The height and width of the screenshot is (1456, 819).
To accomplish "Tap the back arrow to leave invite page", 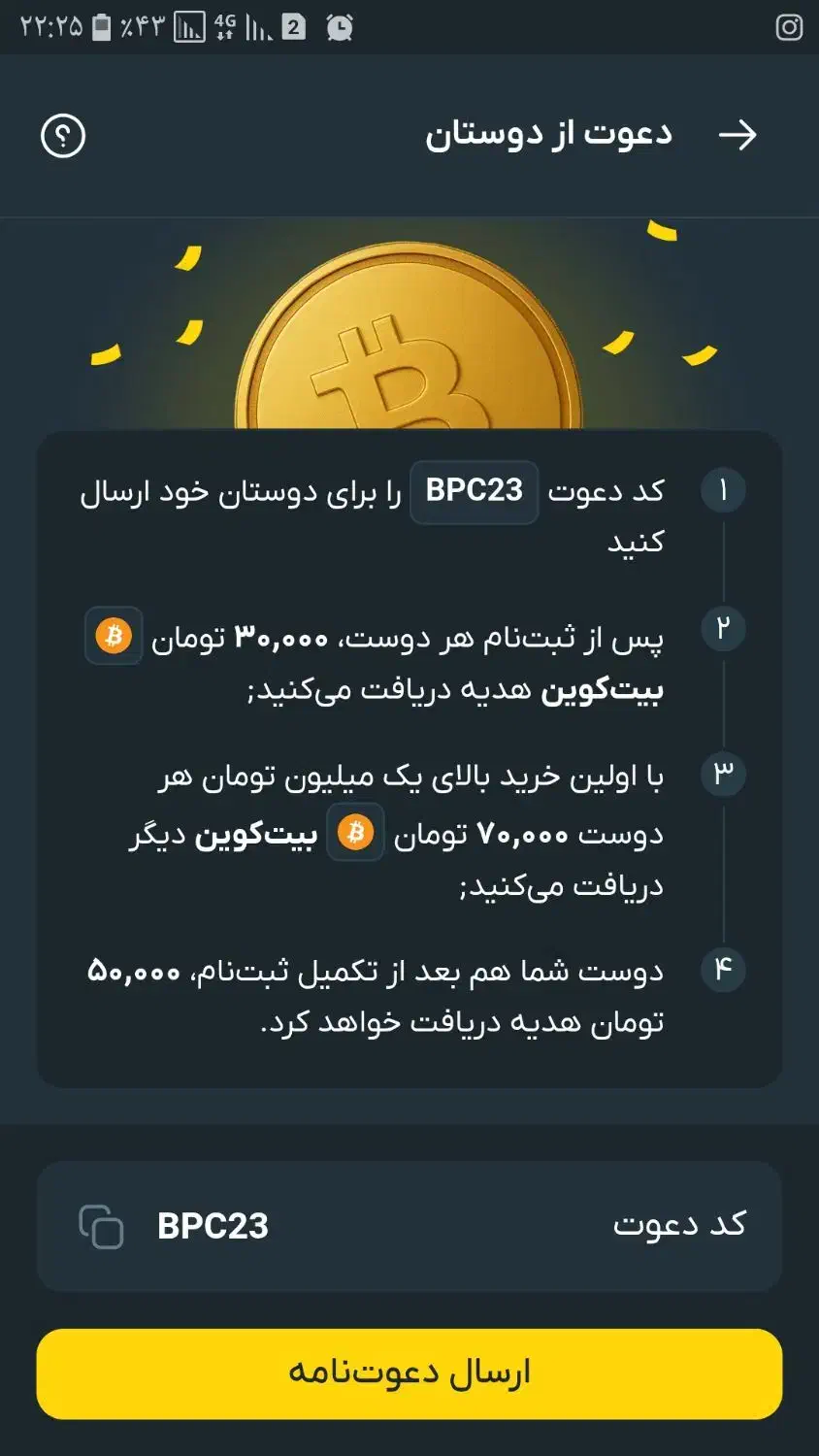I will [739, 135].
